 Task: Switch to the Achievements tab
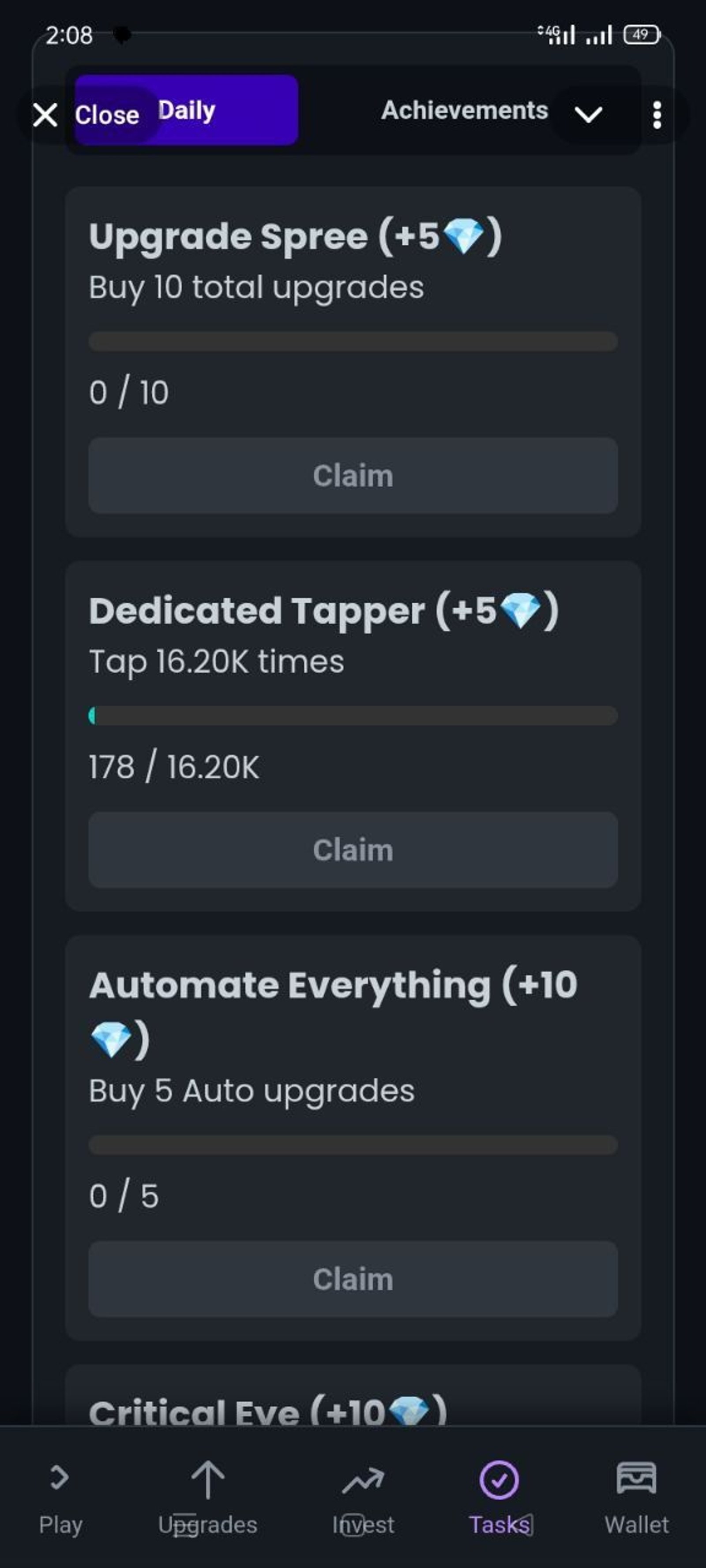(x=464, y=111)
